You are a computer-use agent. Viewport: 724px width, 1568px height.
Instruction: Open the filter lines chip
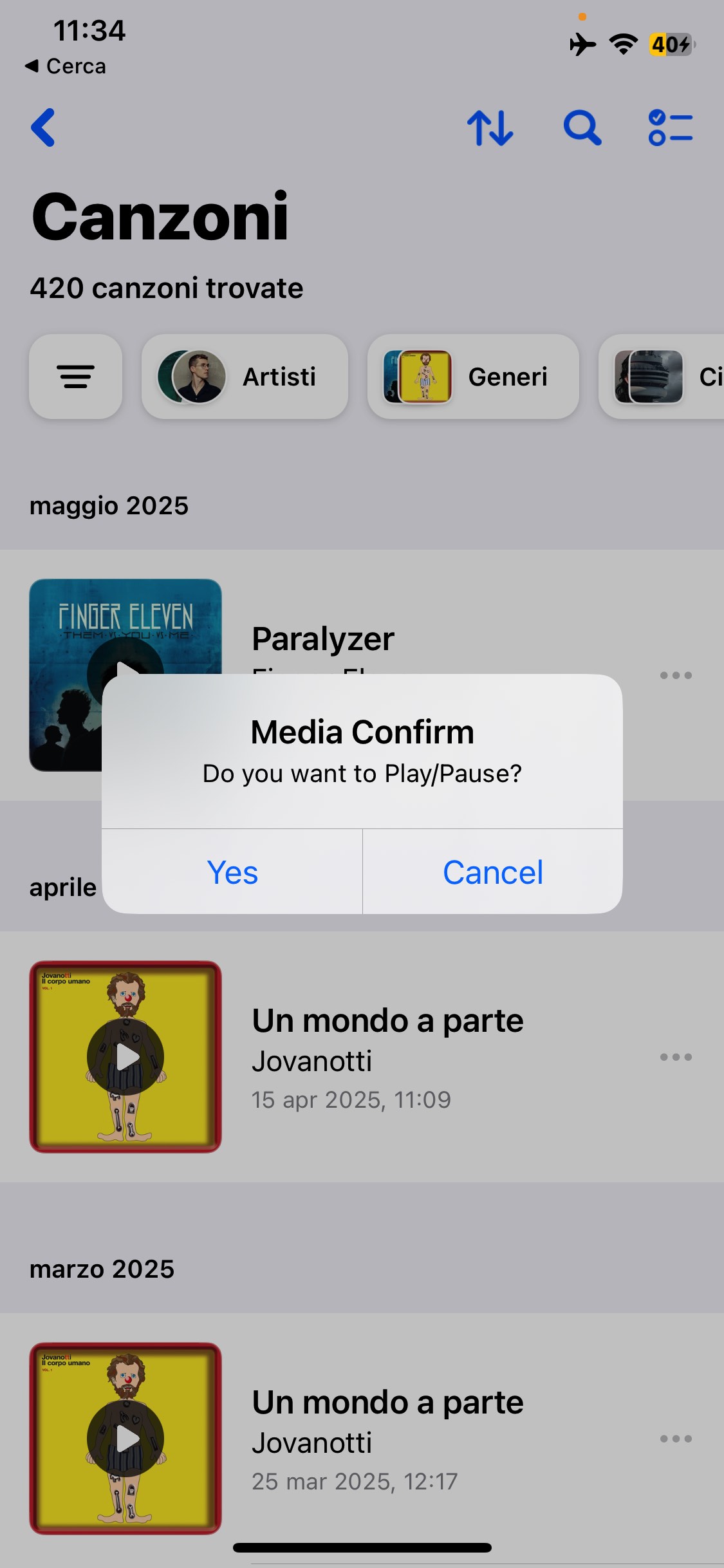click(76, 377)
